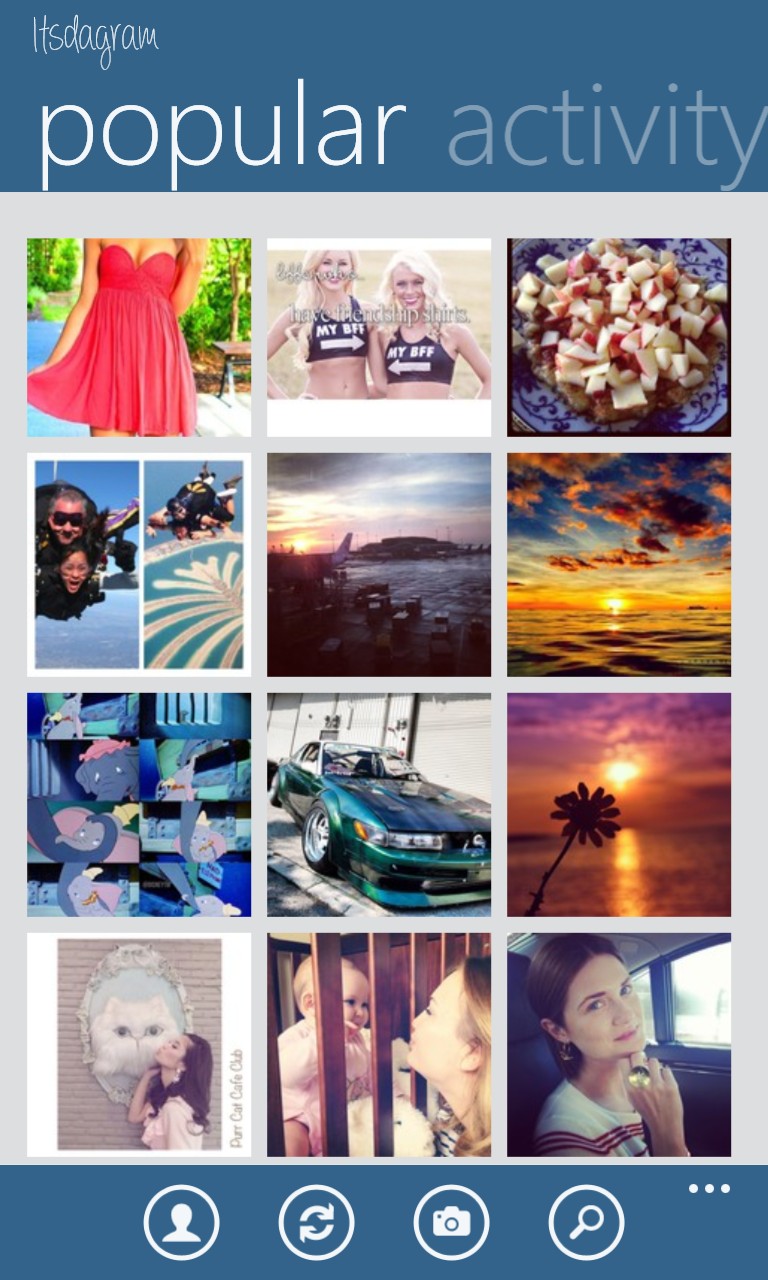Expand the three-dot more menu
Screen dimensions: 768x1280
coord(709,1189)
